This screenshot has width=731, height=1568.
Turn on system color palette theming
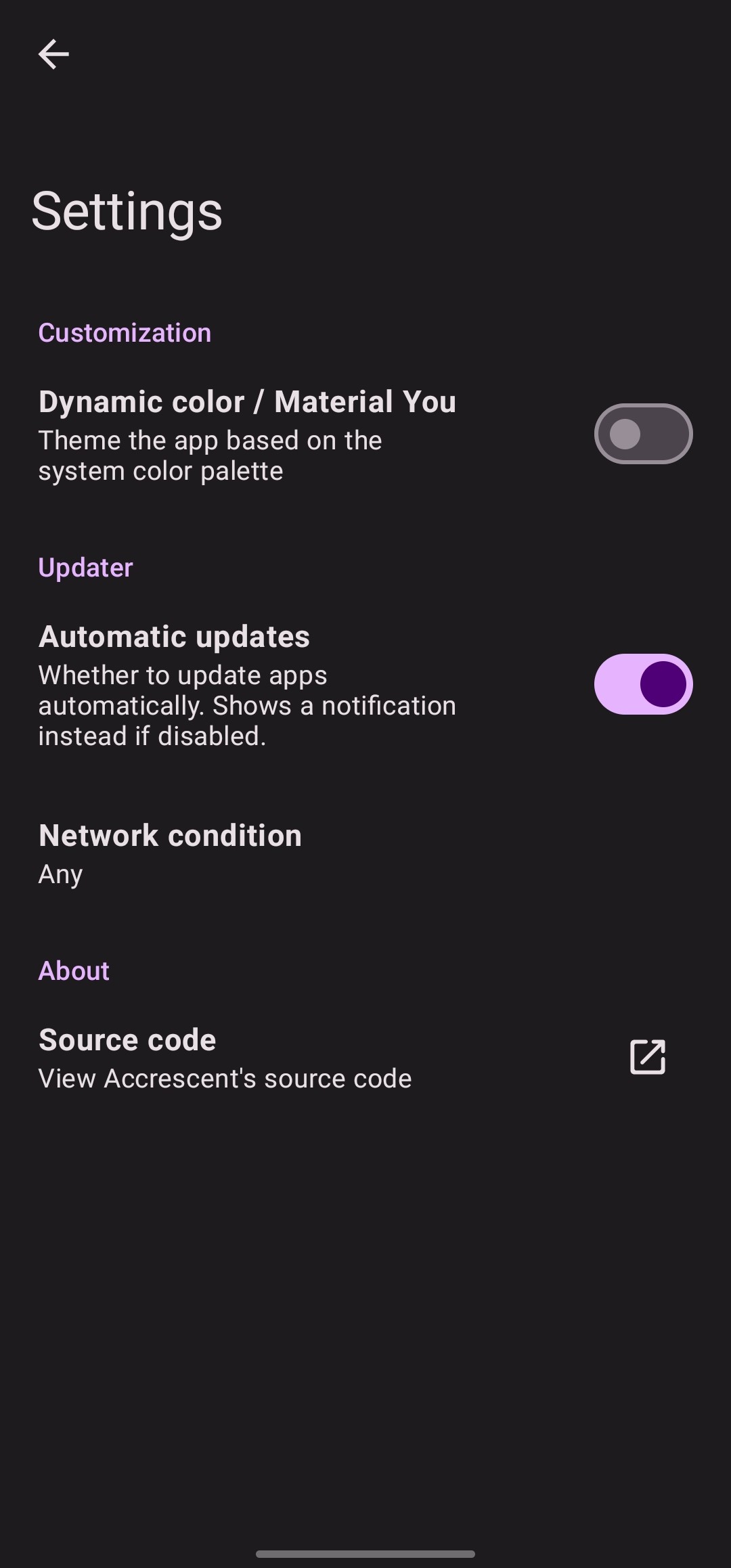click(642, 433)
